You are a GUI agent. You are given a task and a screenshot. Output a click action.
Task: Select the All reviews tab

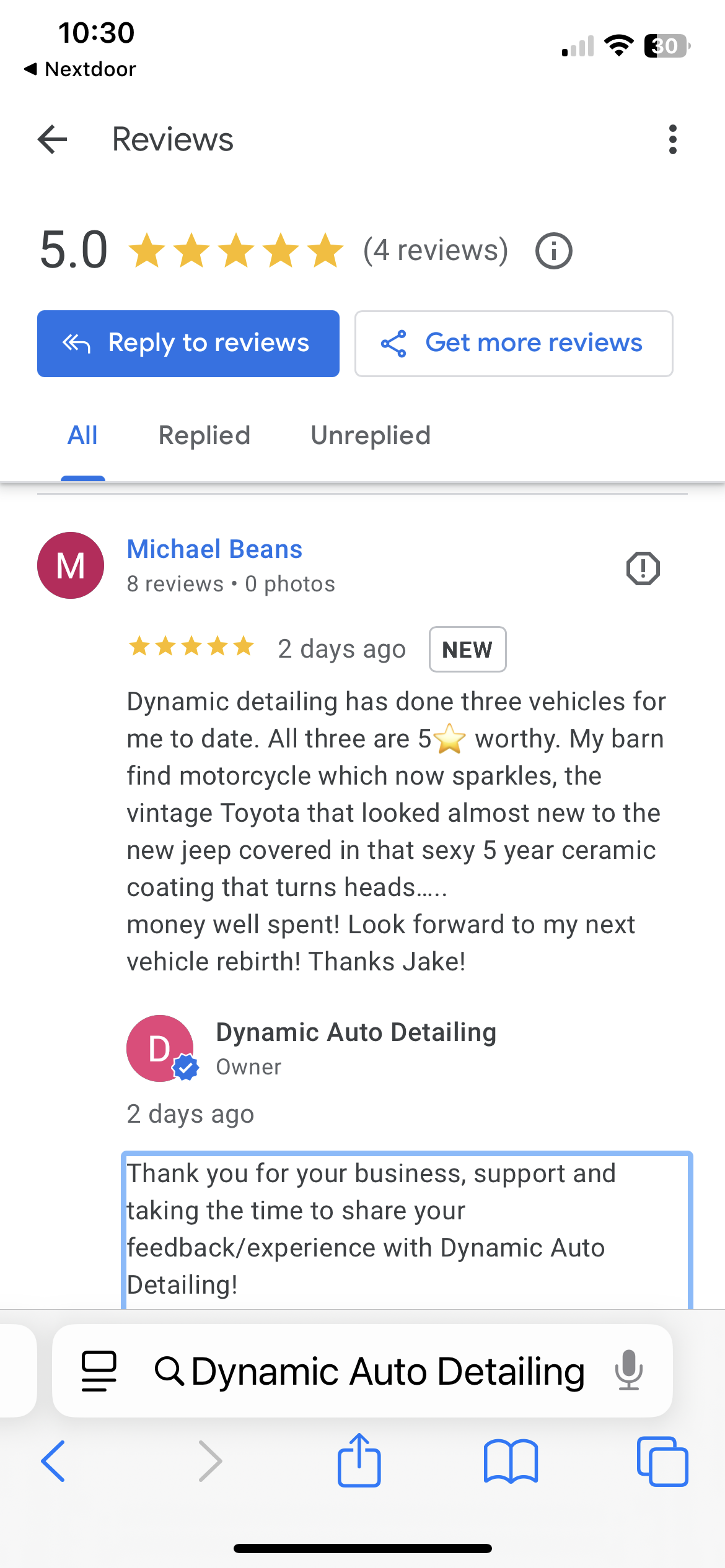tap(82, 435)
